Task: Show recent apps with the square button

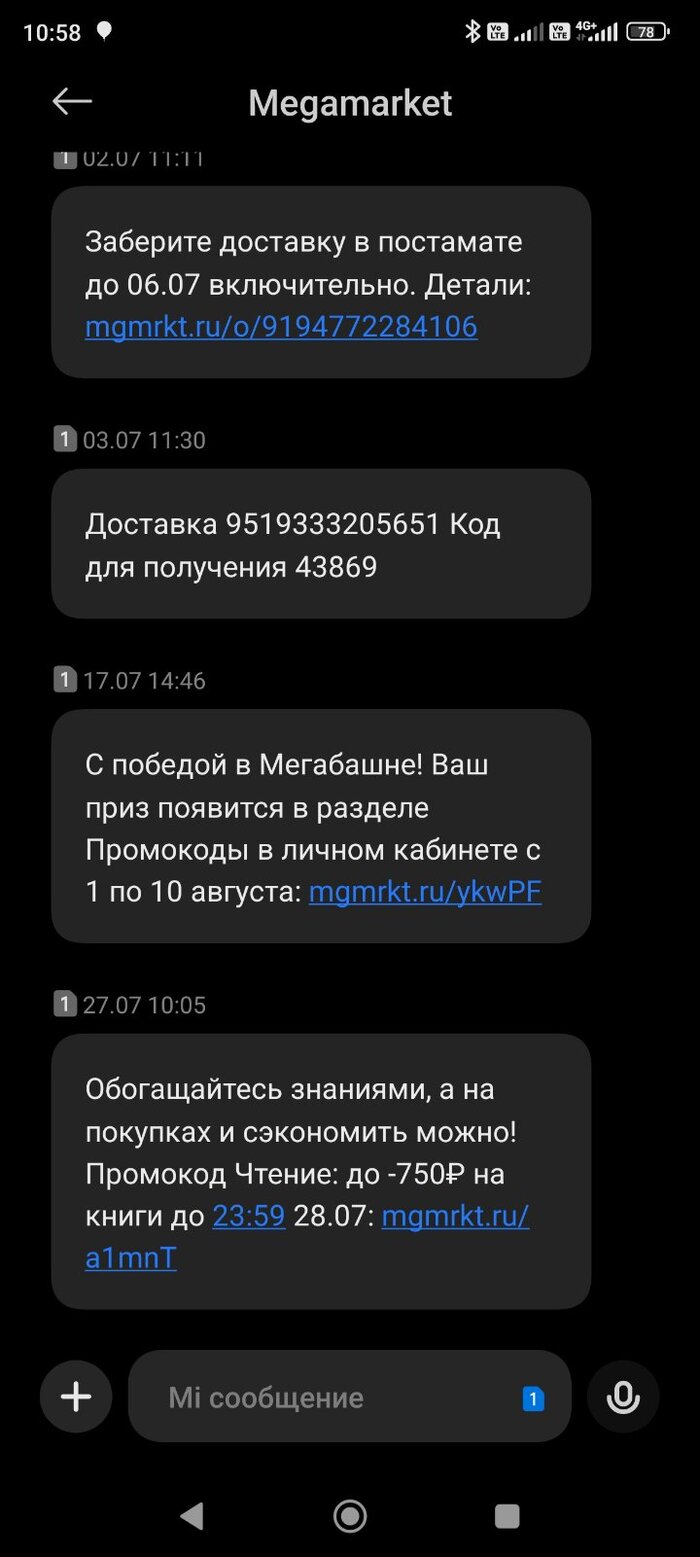Action: coord(507,1516)
